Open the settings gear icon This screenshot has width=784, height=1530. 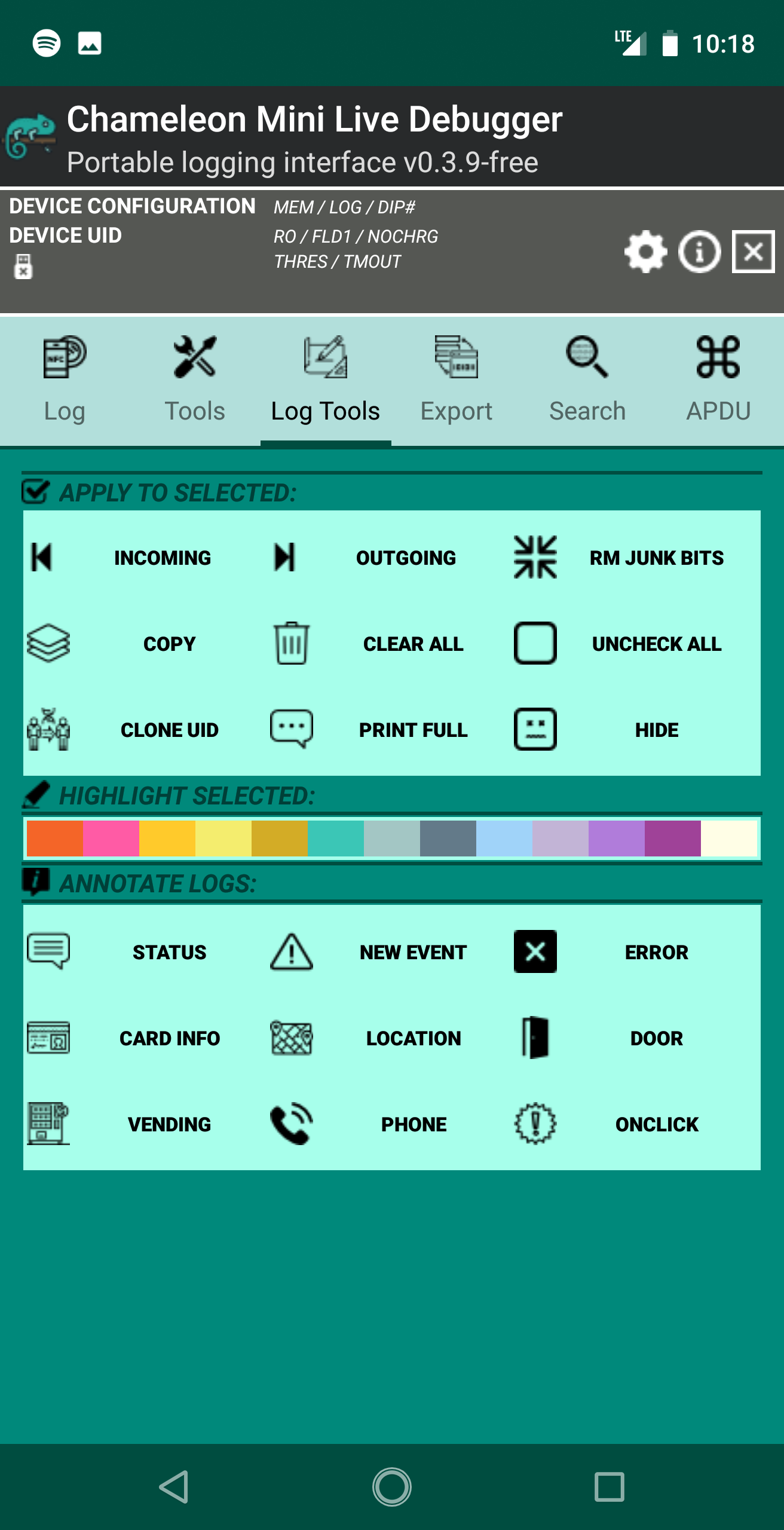[645, 252]
